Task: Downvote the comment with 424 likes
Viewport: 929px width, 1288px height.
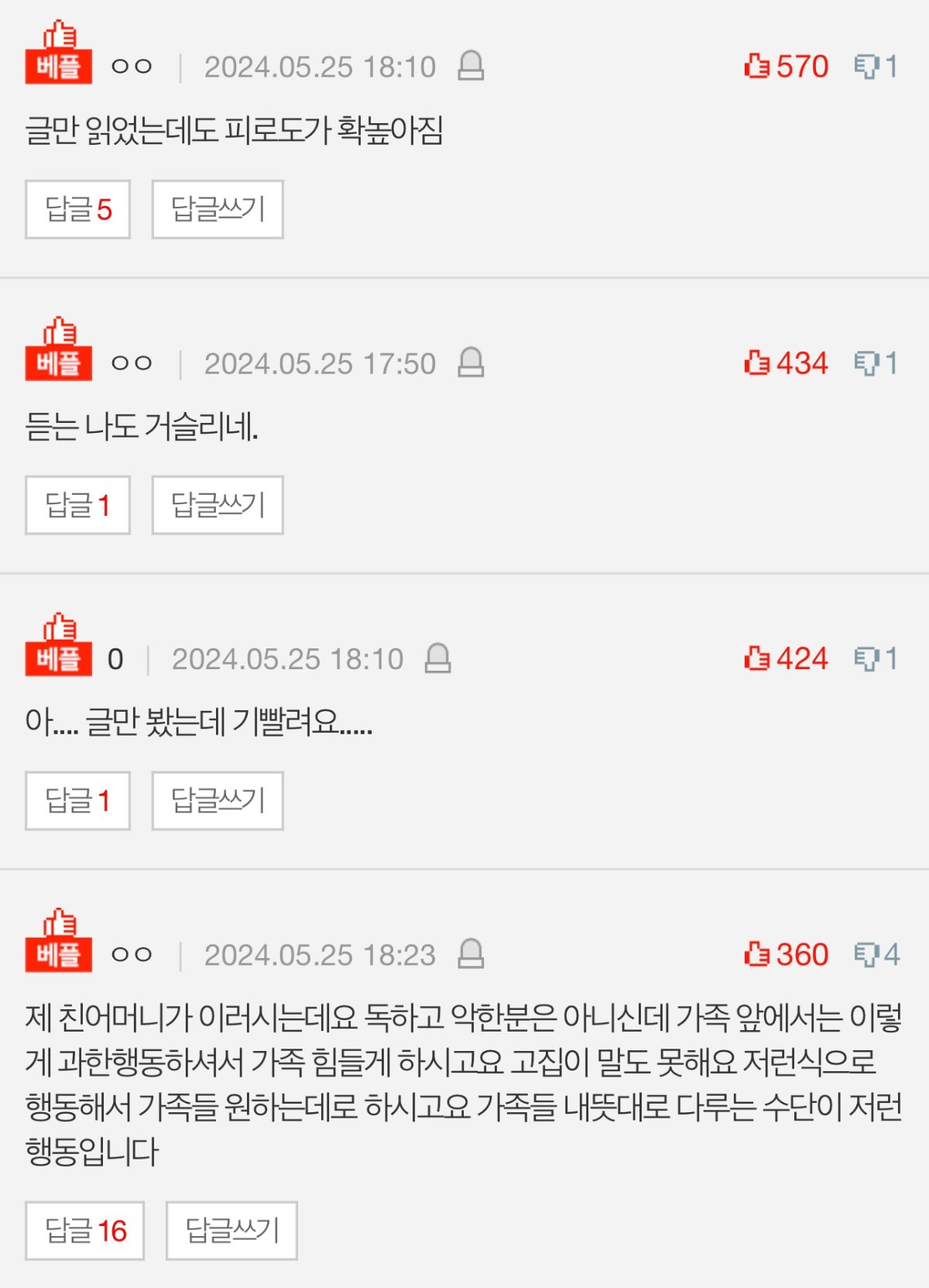Action: tap(876, 659)
